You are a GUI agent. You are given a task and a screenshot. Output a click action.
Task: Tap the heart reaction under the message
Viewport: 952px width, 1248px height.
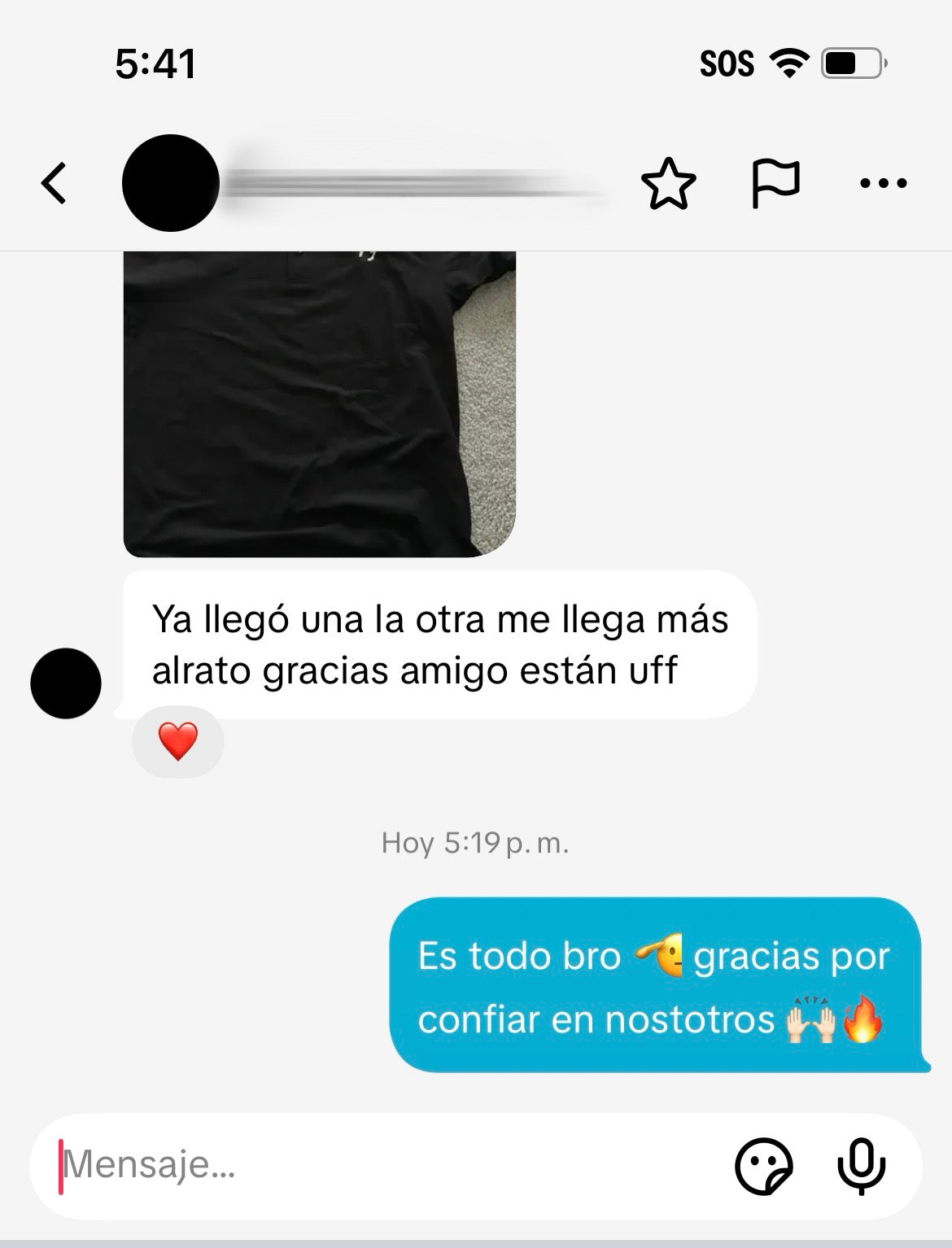click(177, 742)
